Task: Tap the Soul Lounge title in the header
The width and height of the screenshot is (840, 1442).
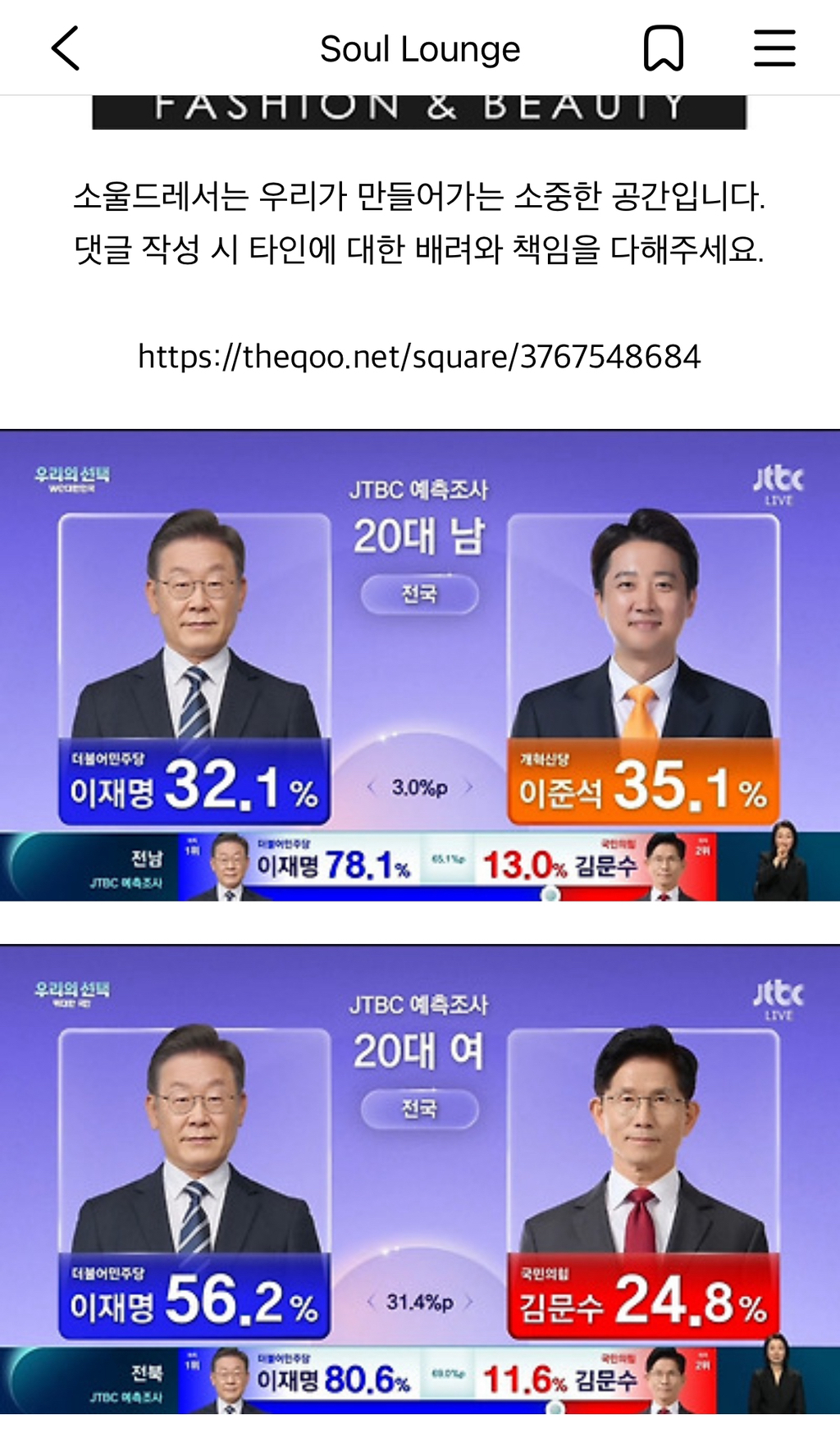Action: click(420, 48)
